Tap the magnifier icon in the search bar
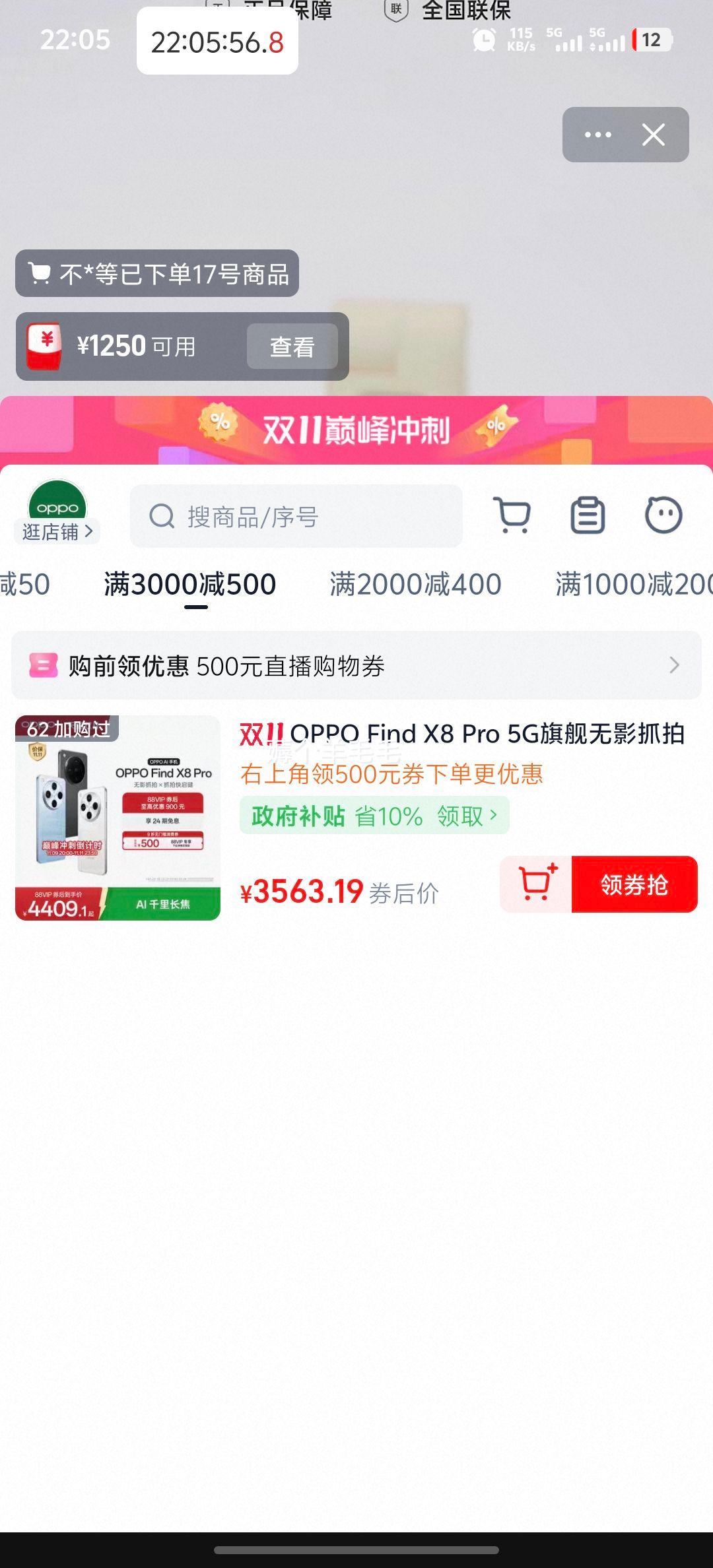 (x=160, y=517)
